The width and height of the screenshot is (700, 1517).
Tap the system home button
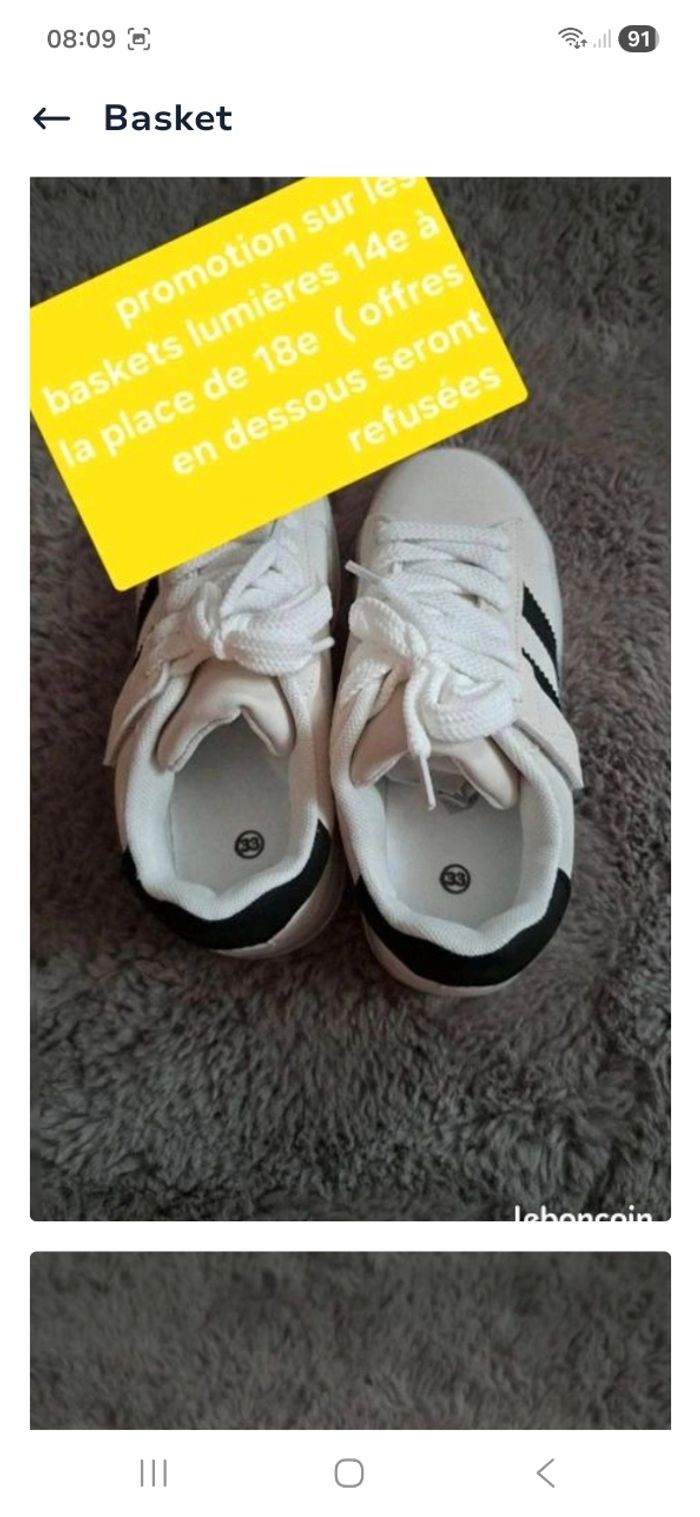(x=349, y=1473)
